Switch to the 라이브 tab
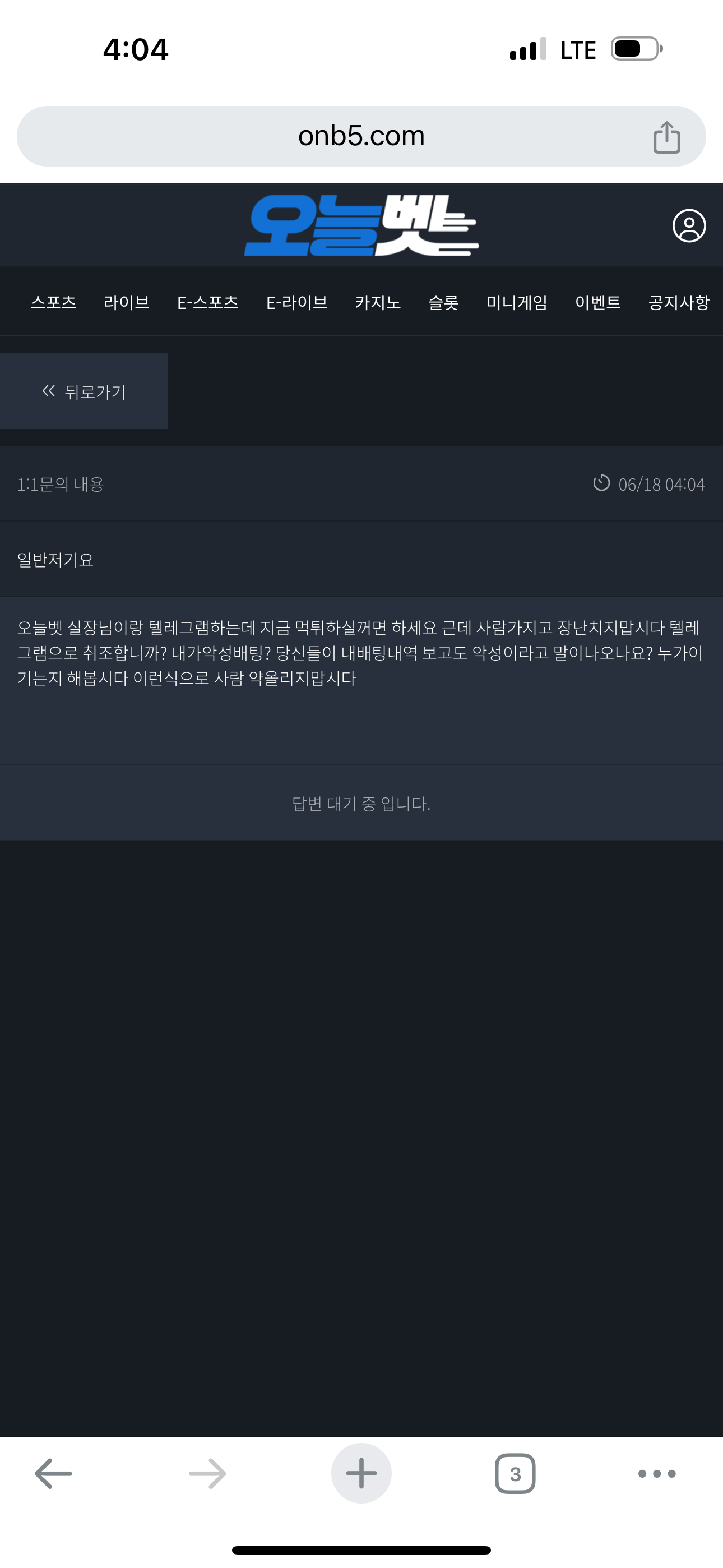 tap(127, 302)
